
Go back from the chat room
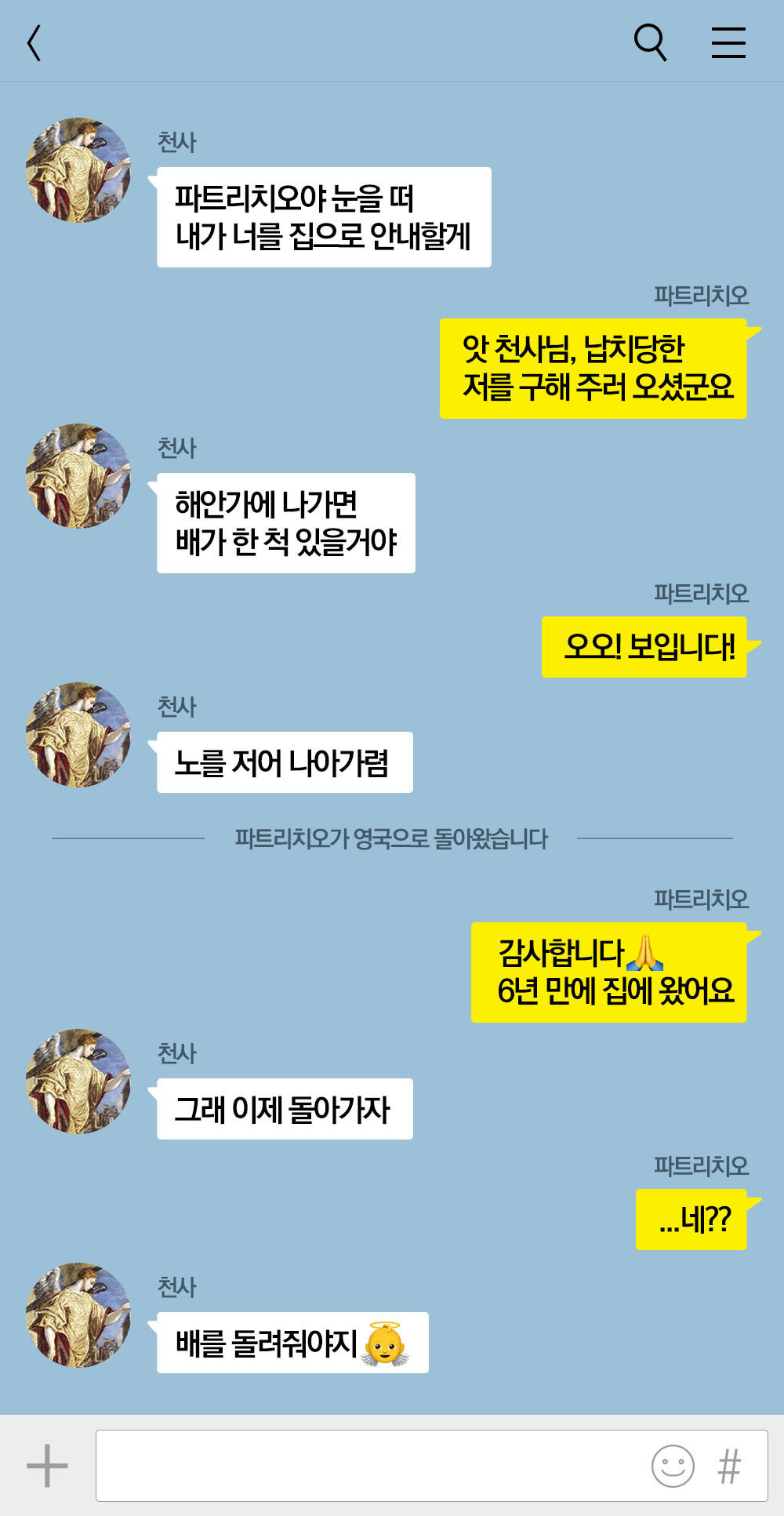coord(34,42)
